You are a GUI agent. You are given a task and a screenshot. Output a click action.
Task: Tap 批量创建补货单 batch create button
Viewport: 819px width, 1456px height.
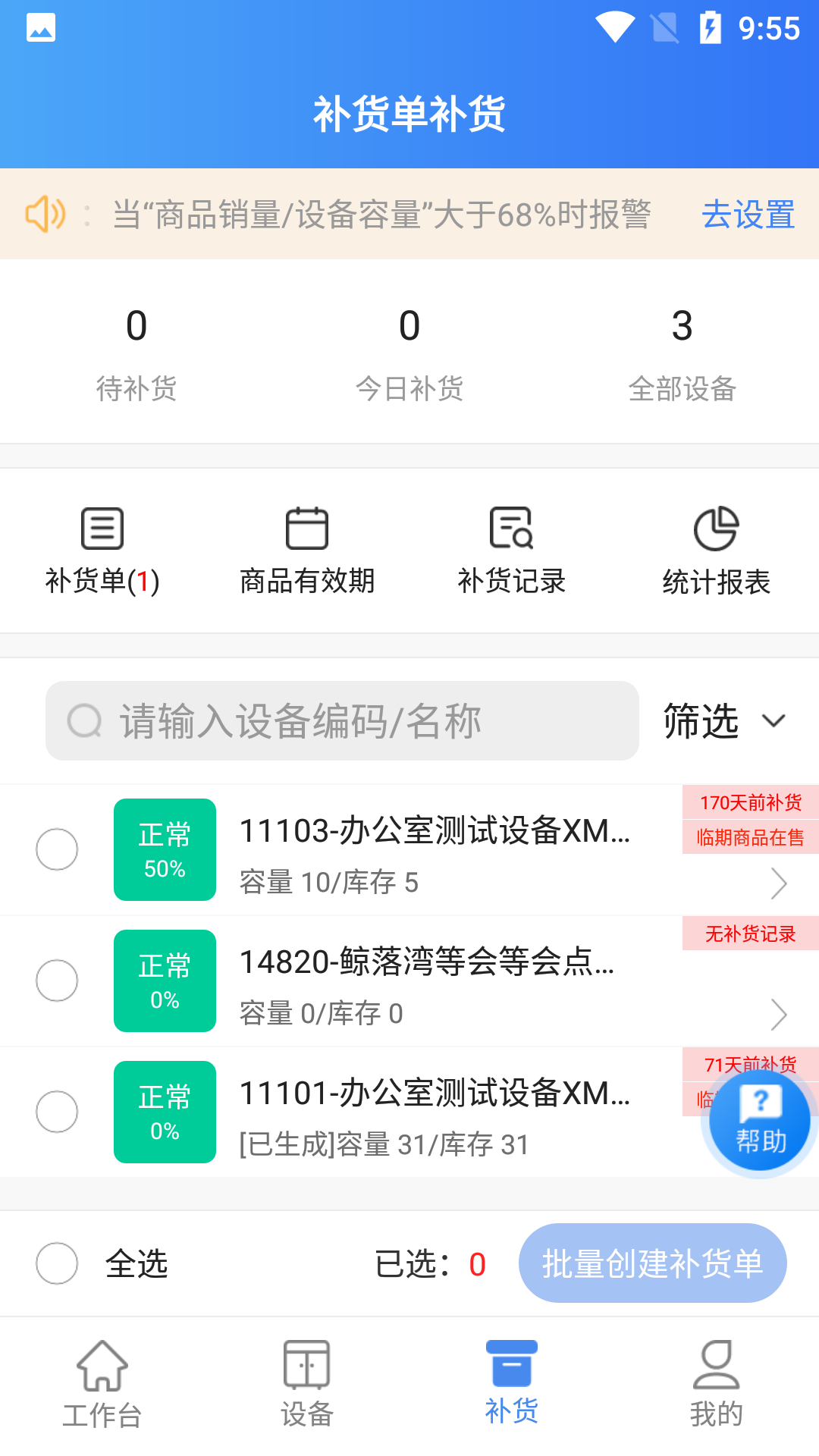(652, 1263)
